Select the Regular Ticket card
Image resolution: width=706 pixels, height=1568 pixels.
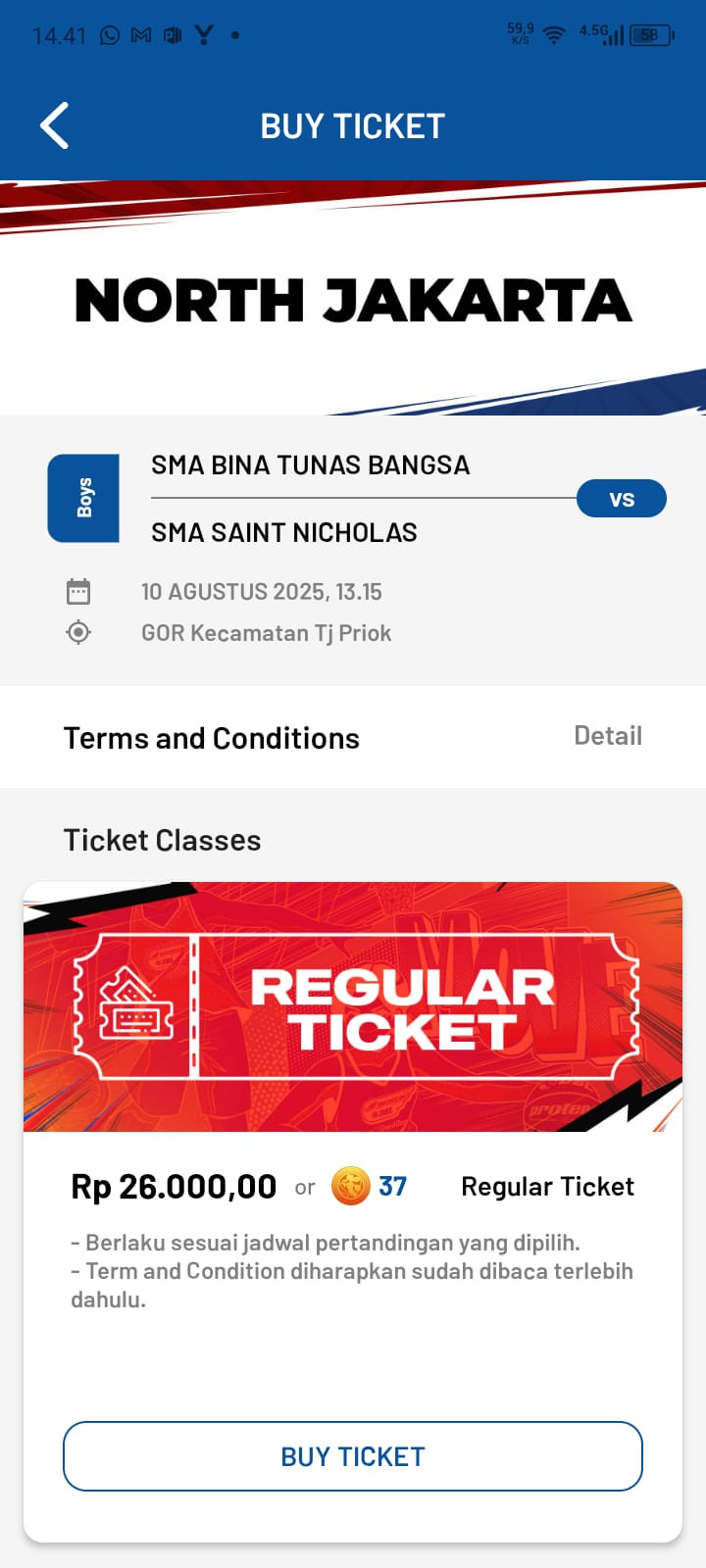click(x=353, y=1007)
